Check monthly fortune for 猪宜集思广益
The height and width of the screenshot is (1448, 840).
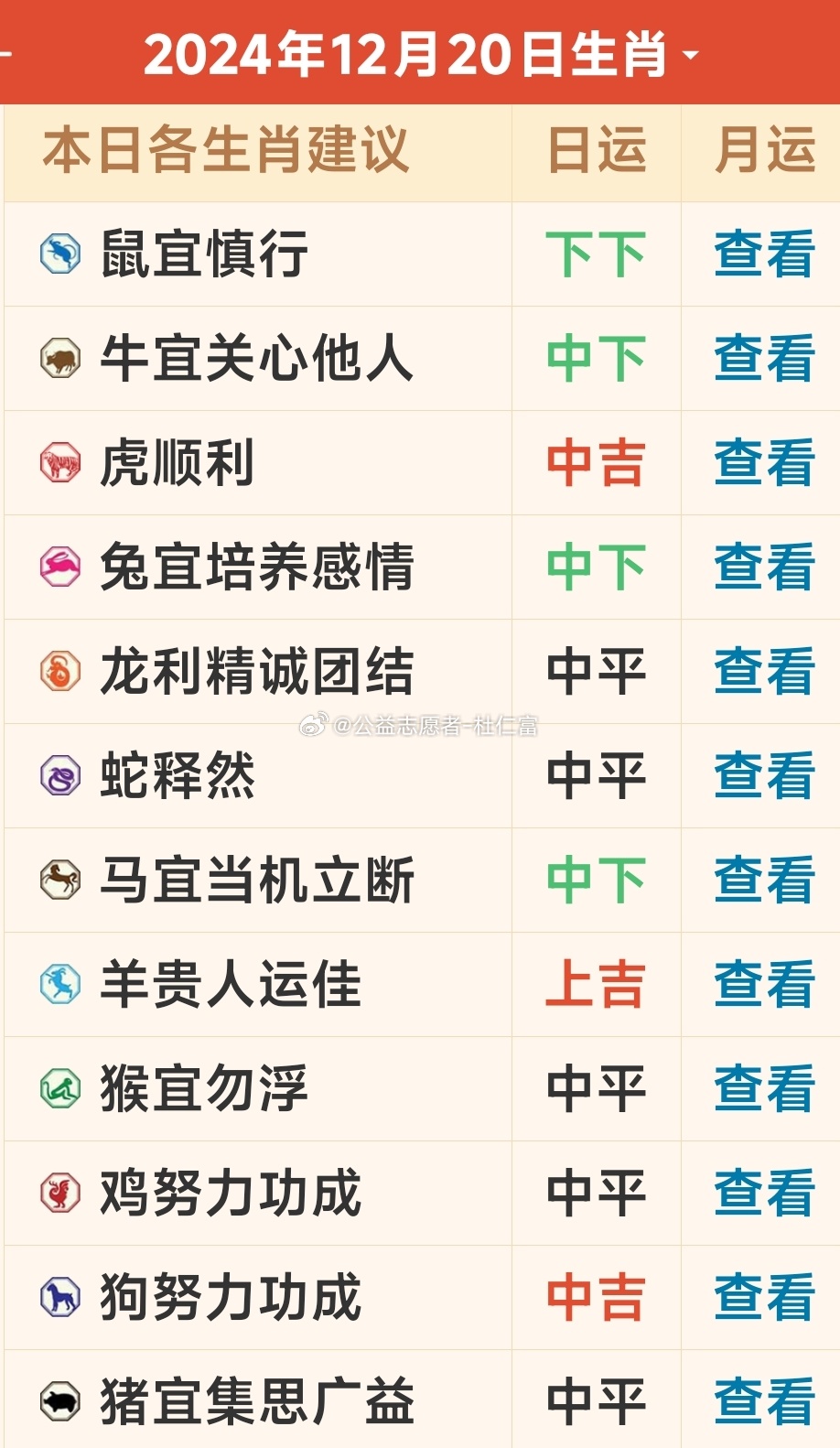[764, 1401]
